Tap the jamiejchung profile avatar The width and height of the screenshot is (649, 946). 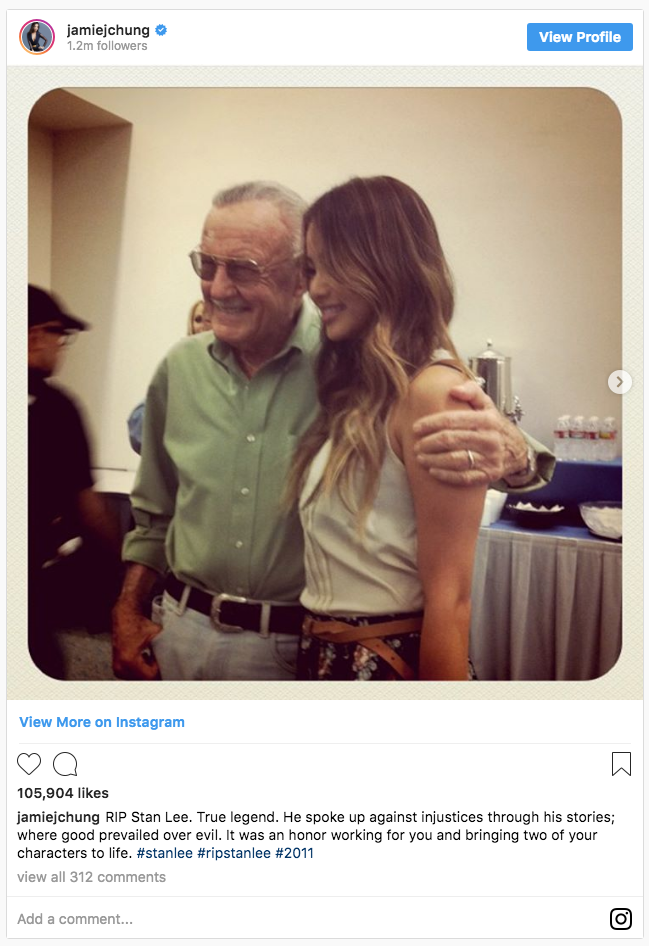[37, 37]
